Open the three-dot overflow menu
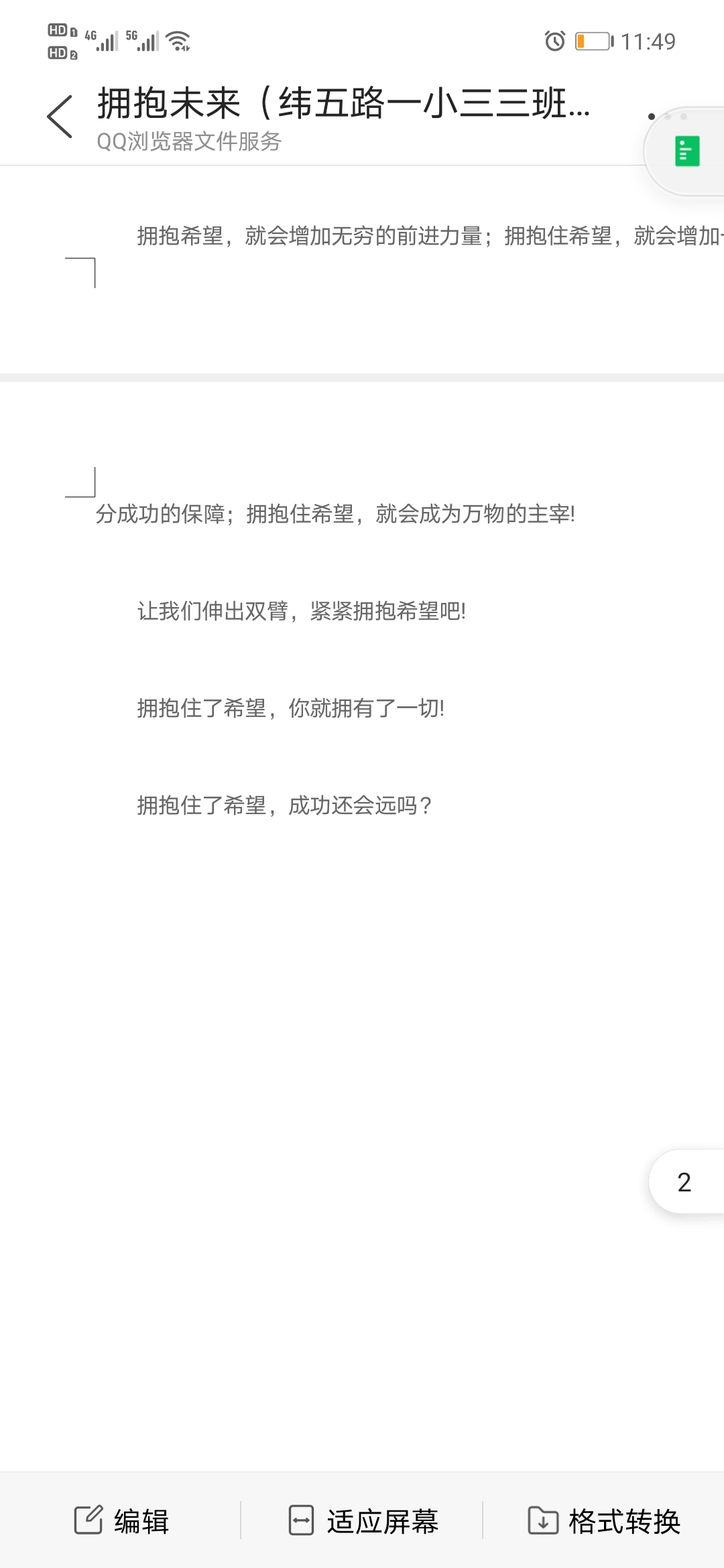This screenshot has height=1568, width=724. [667, 117]
